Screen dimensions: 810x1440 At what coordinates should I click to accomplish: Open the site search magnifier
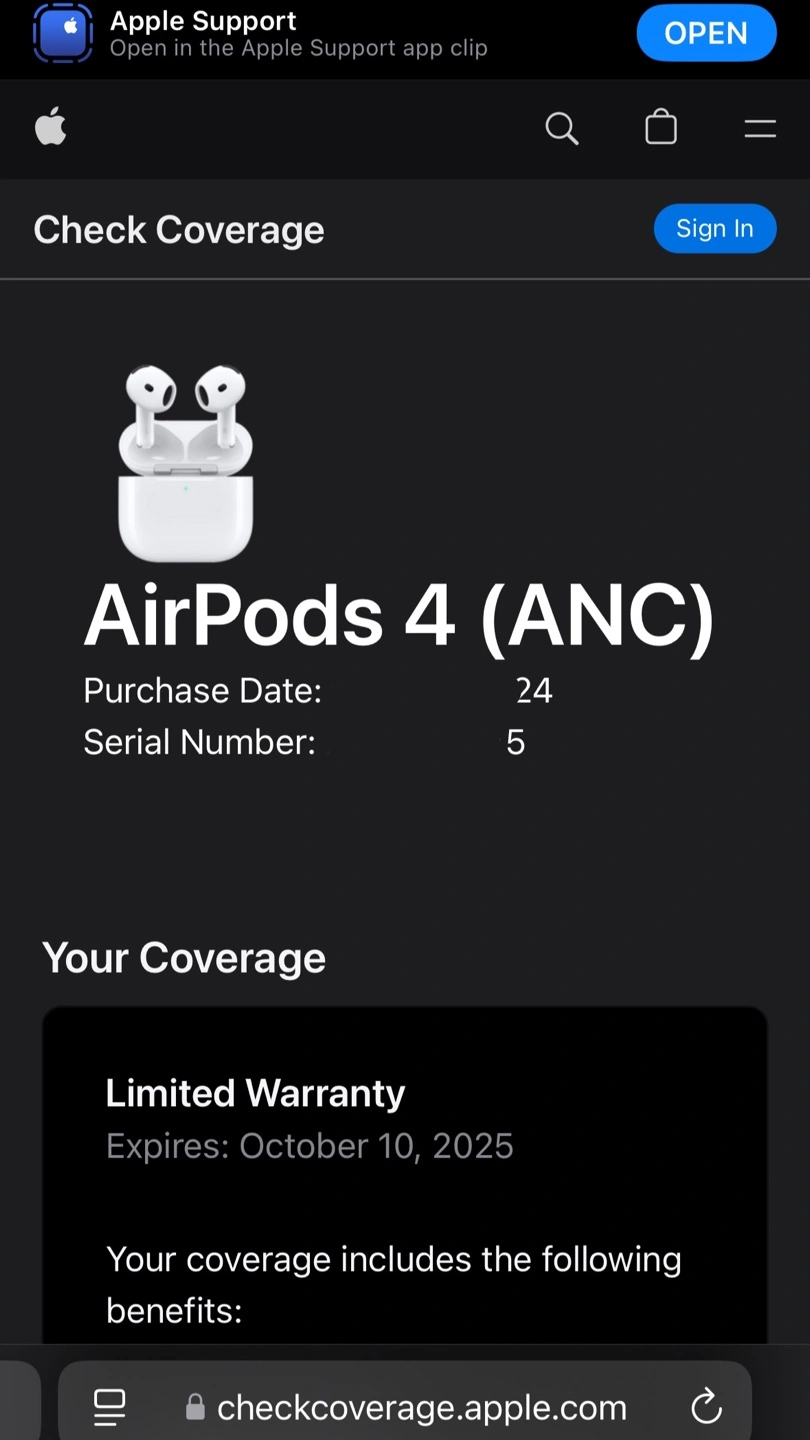tap(562, 128)
